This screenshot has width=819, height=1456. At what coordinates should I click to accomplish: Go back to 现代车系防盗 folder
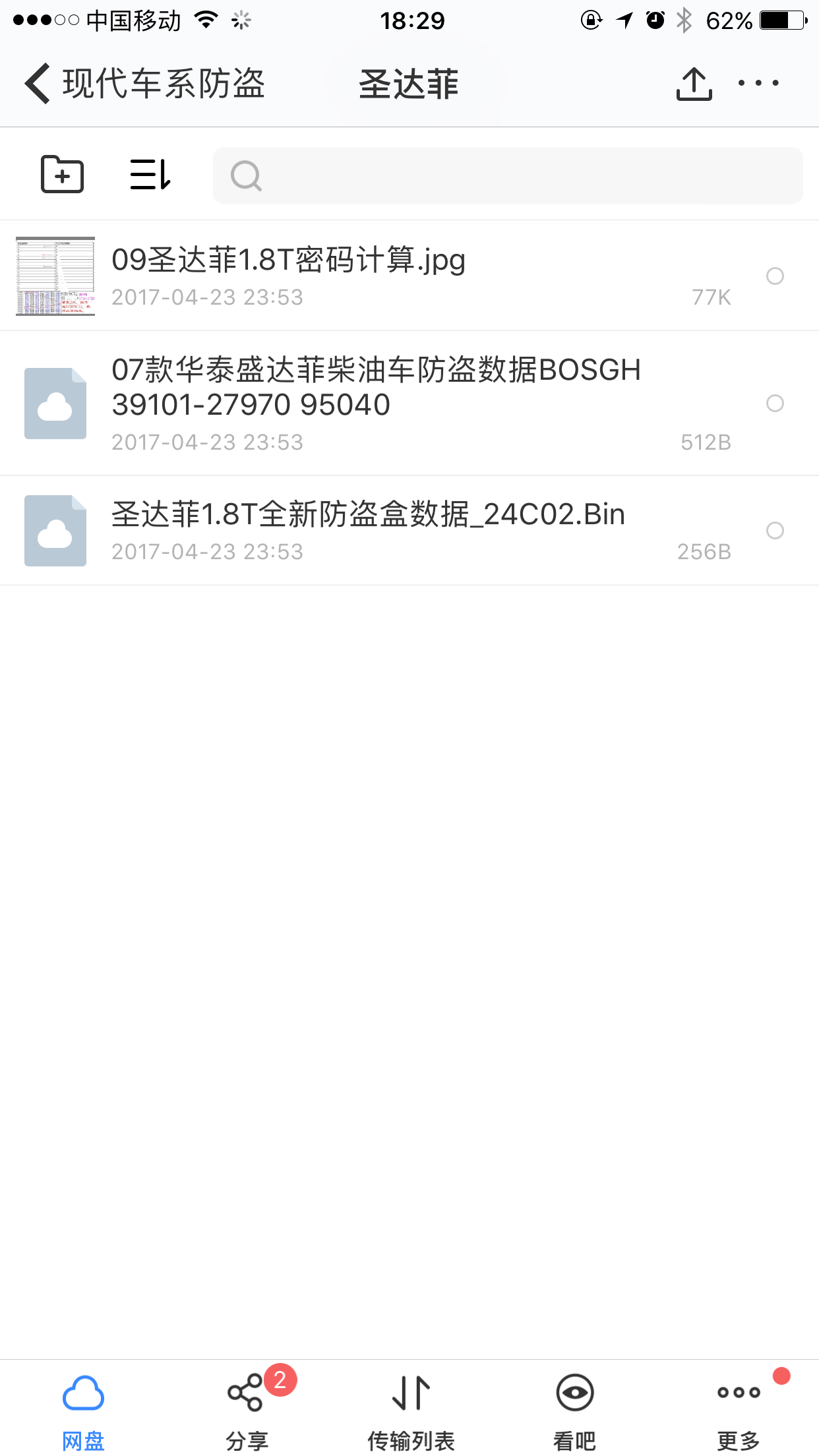point(145,84)
